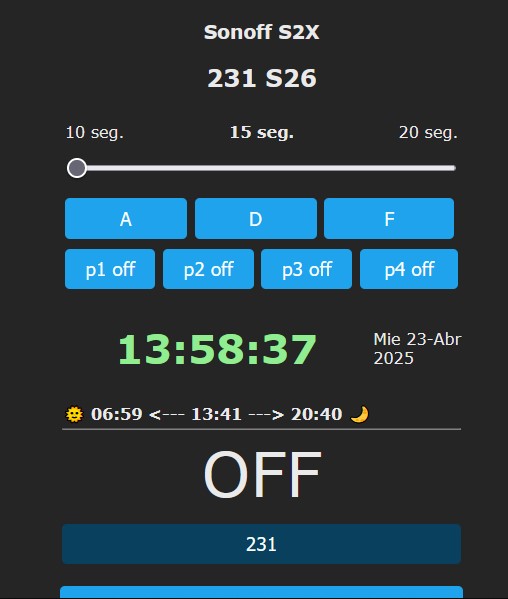Image resolution: width=508 pixels, height=599 pixels.
Task: Choose the F button
Action: pyautogui.click(x=389, y=219)
